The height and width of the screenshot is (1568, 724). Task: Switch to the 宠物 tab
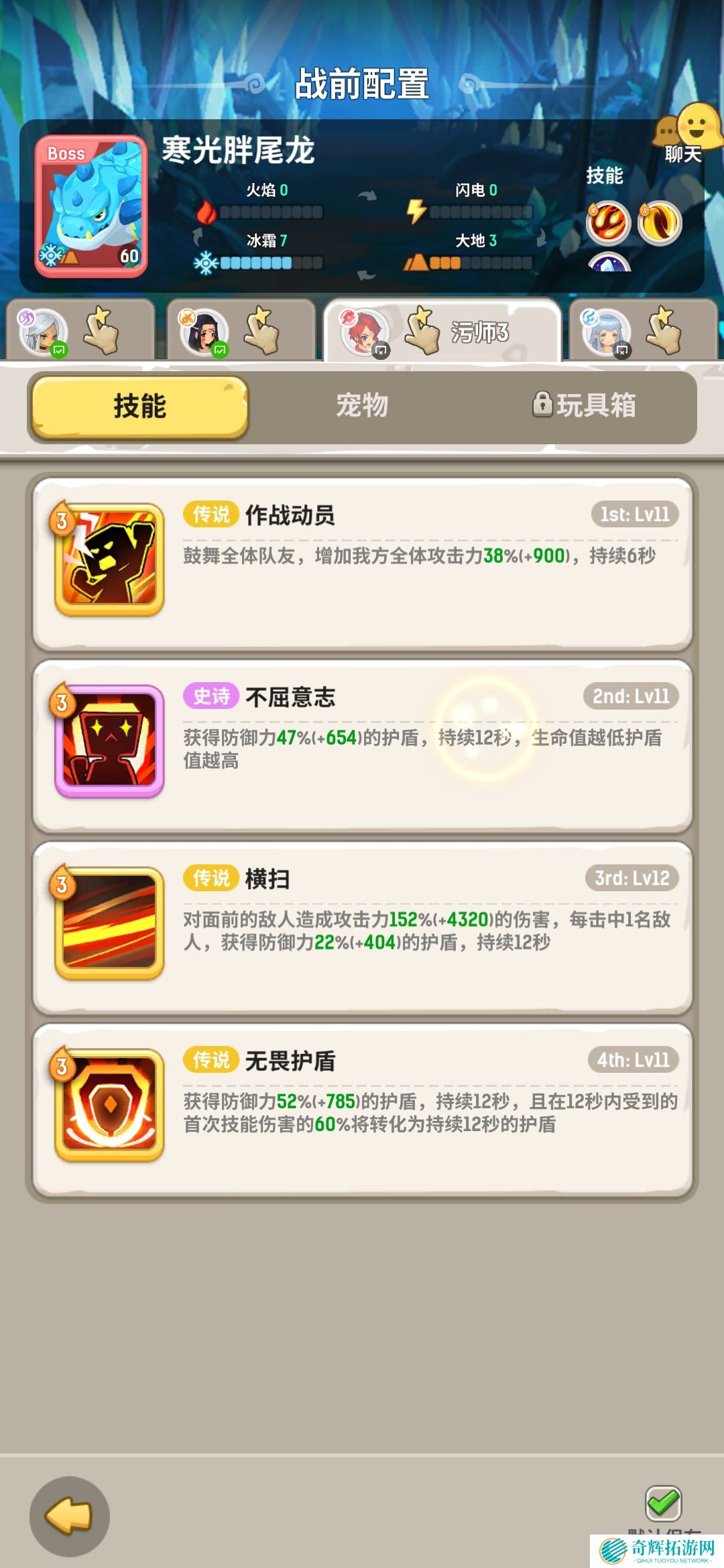coord(362,406)
